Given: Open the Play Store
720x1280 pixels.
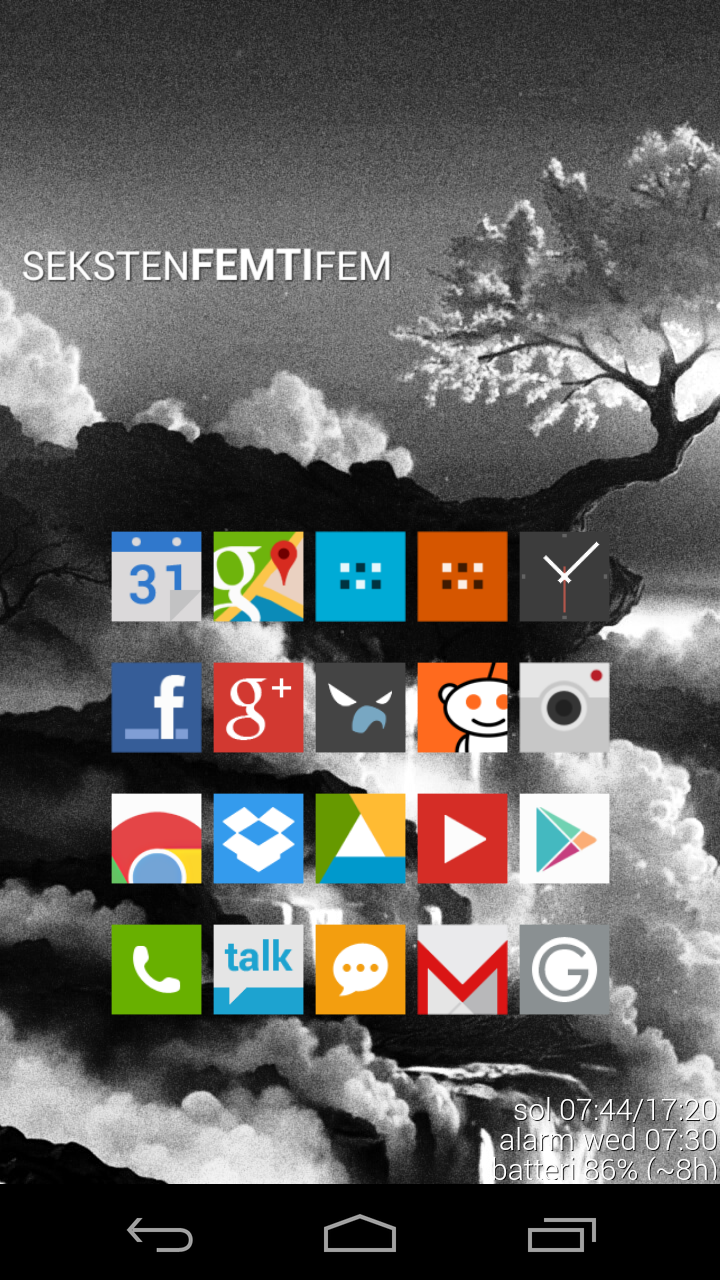Looking at the screenshot, I should [x=564, y=839].
